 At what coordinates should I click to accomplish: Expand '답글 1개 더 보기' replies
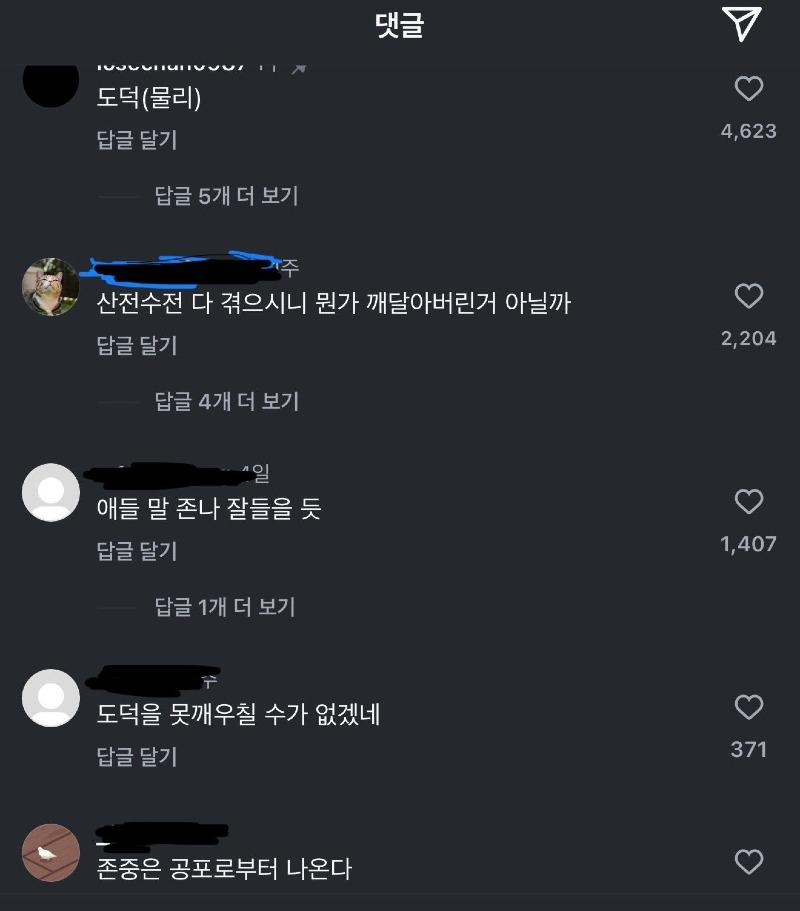[225, 607]
